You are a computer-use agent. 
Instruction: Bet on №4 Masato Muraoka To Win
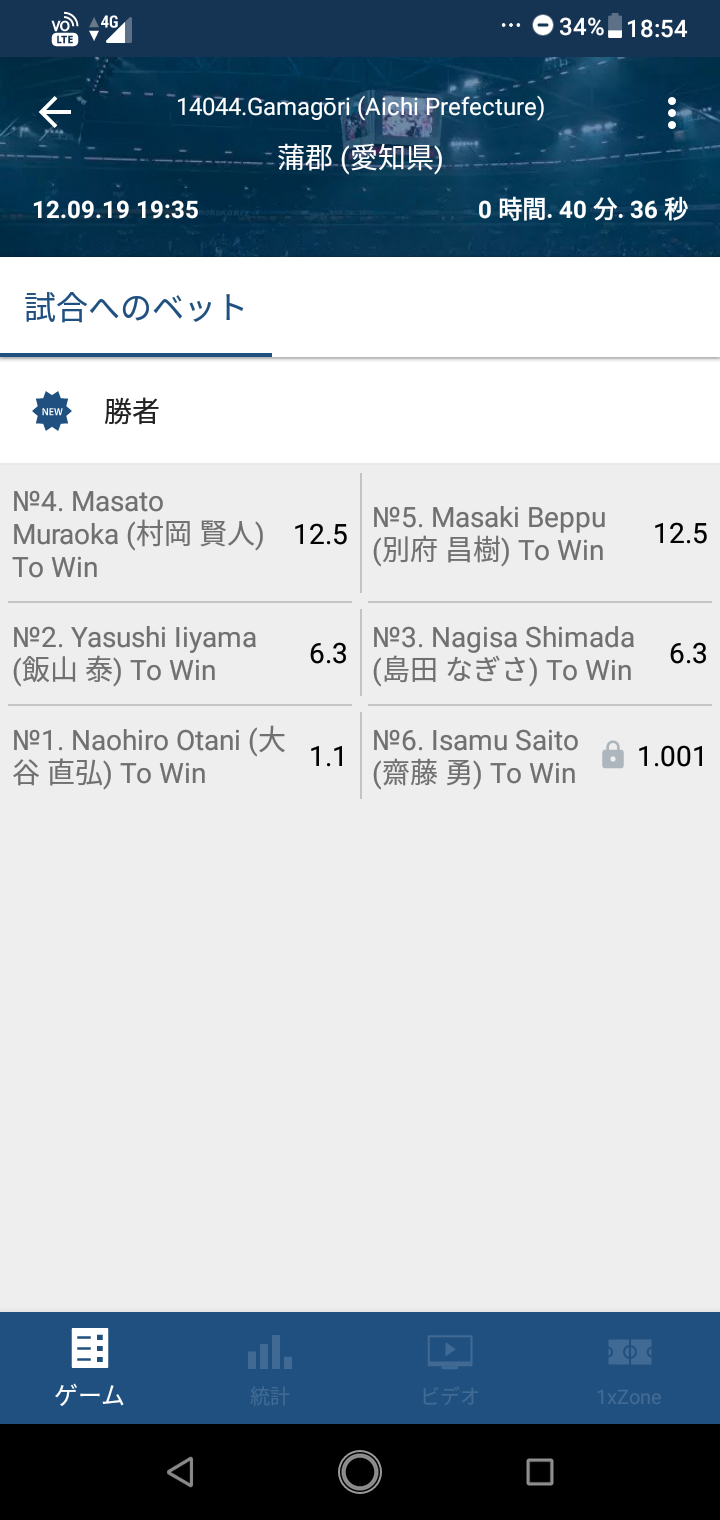coord(180,535)
